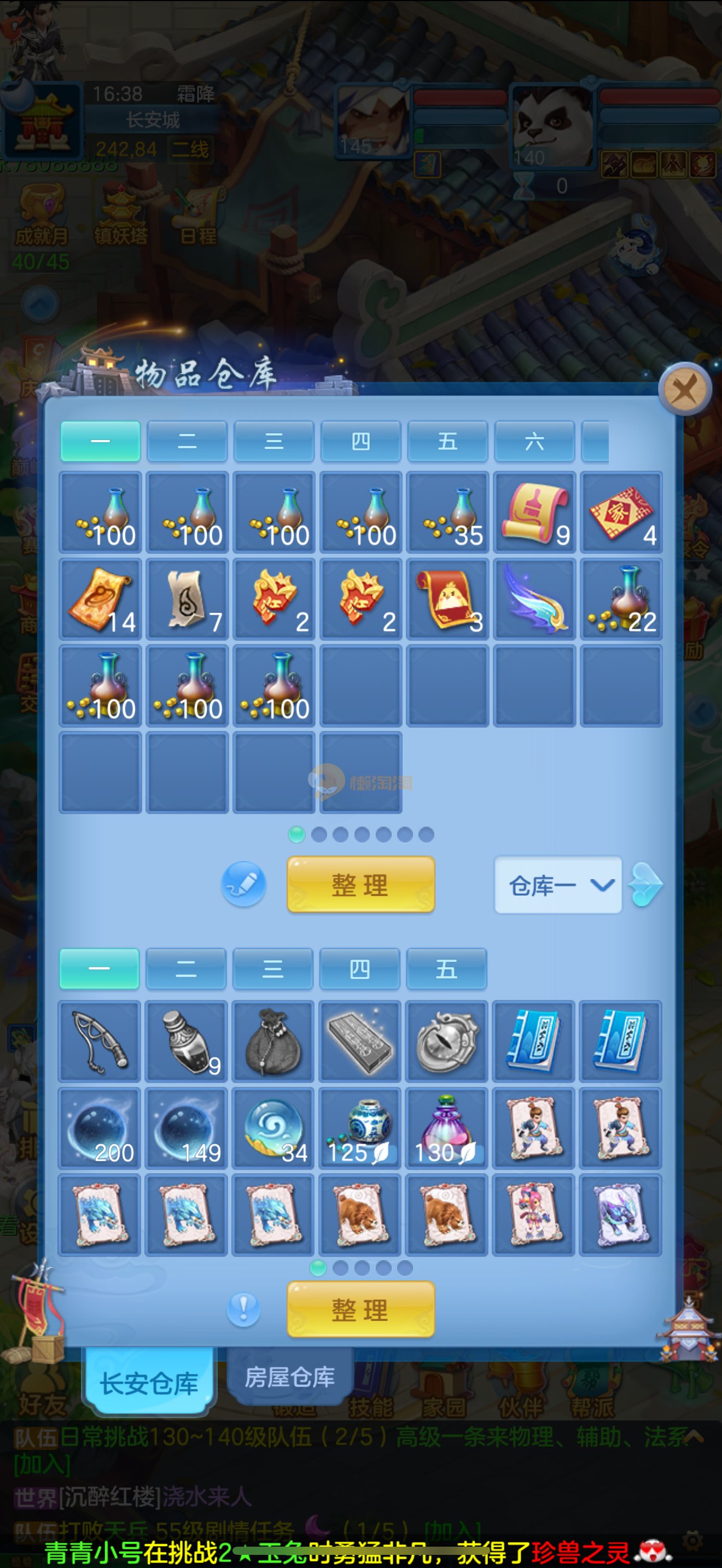The height and width of the screenshot is (1568, 722).
Task: Switch to warehouse page 四 tab
Action: click(x=360, y=441)
